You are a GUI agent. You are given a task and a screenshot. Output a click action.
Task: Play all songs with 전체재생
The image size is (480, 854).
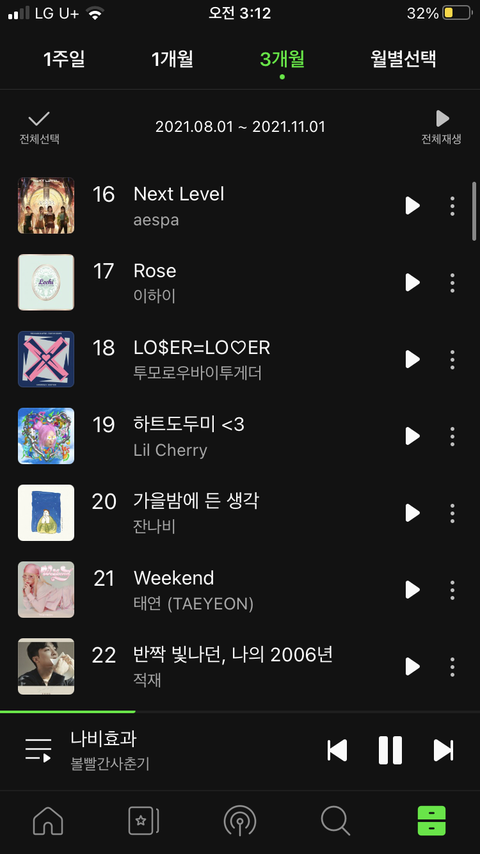[x=441, y=128]
